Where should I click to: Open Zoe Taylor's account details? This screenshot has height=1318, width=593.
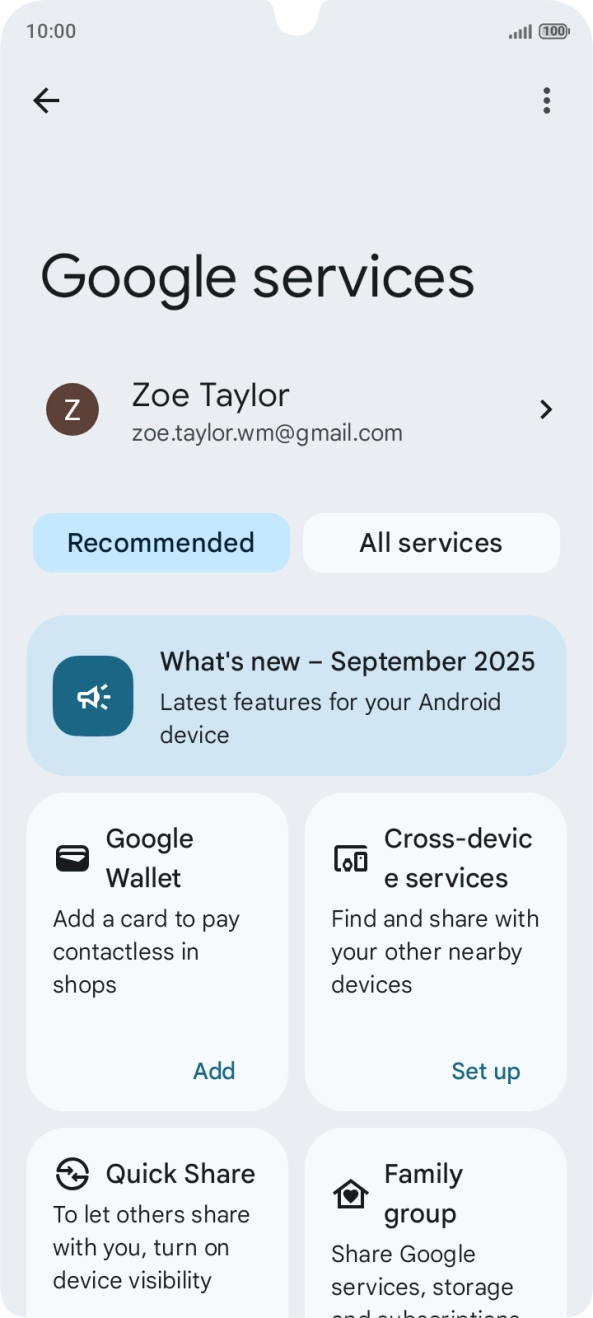pos(296,410)
